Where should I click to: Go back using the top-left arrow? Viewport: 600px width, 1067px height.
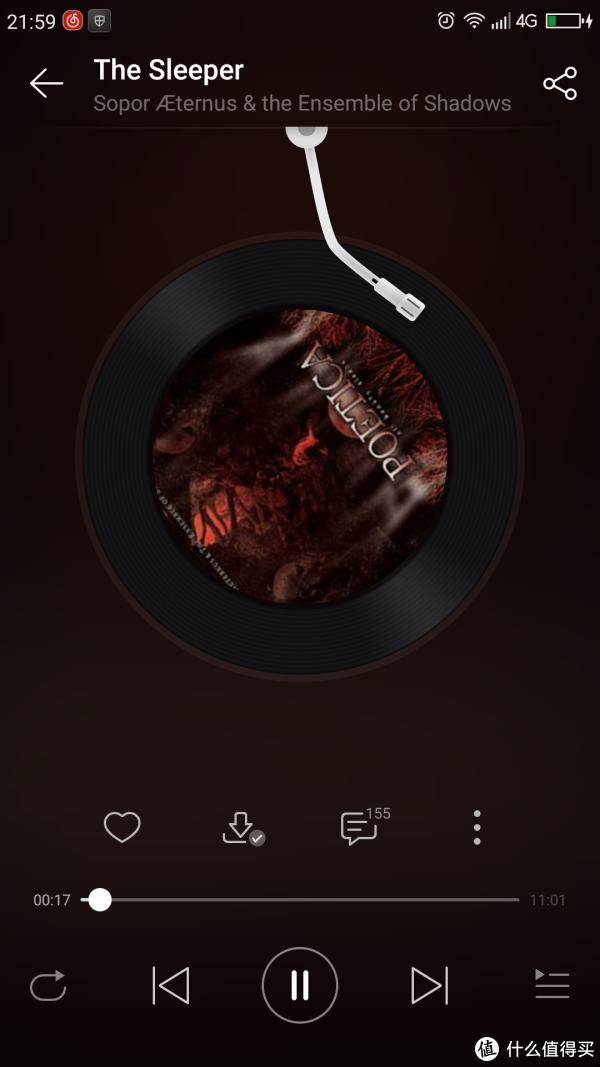46,83
